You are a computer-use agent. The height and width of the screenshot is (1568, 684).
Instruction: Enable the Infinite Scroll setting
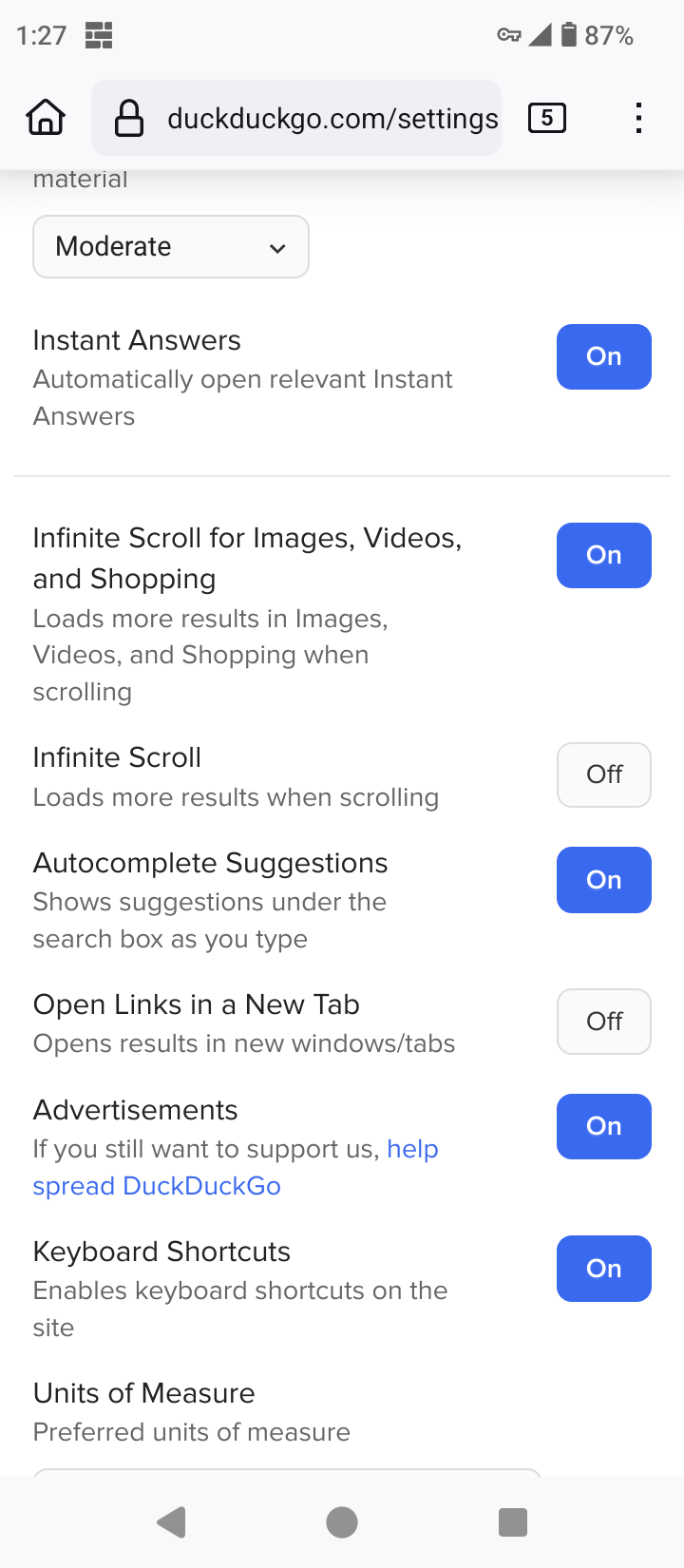(604, 774)
